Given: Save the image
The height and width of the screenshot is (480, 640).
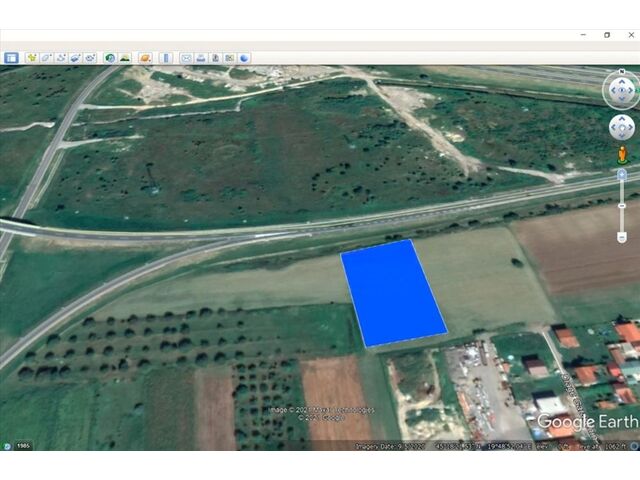Looking at the screenshot, I should pyautogui.click(x=215, y=58).
